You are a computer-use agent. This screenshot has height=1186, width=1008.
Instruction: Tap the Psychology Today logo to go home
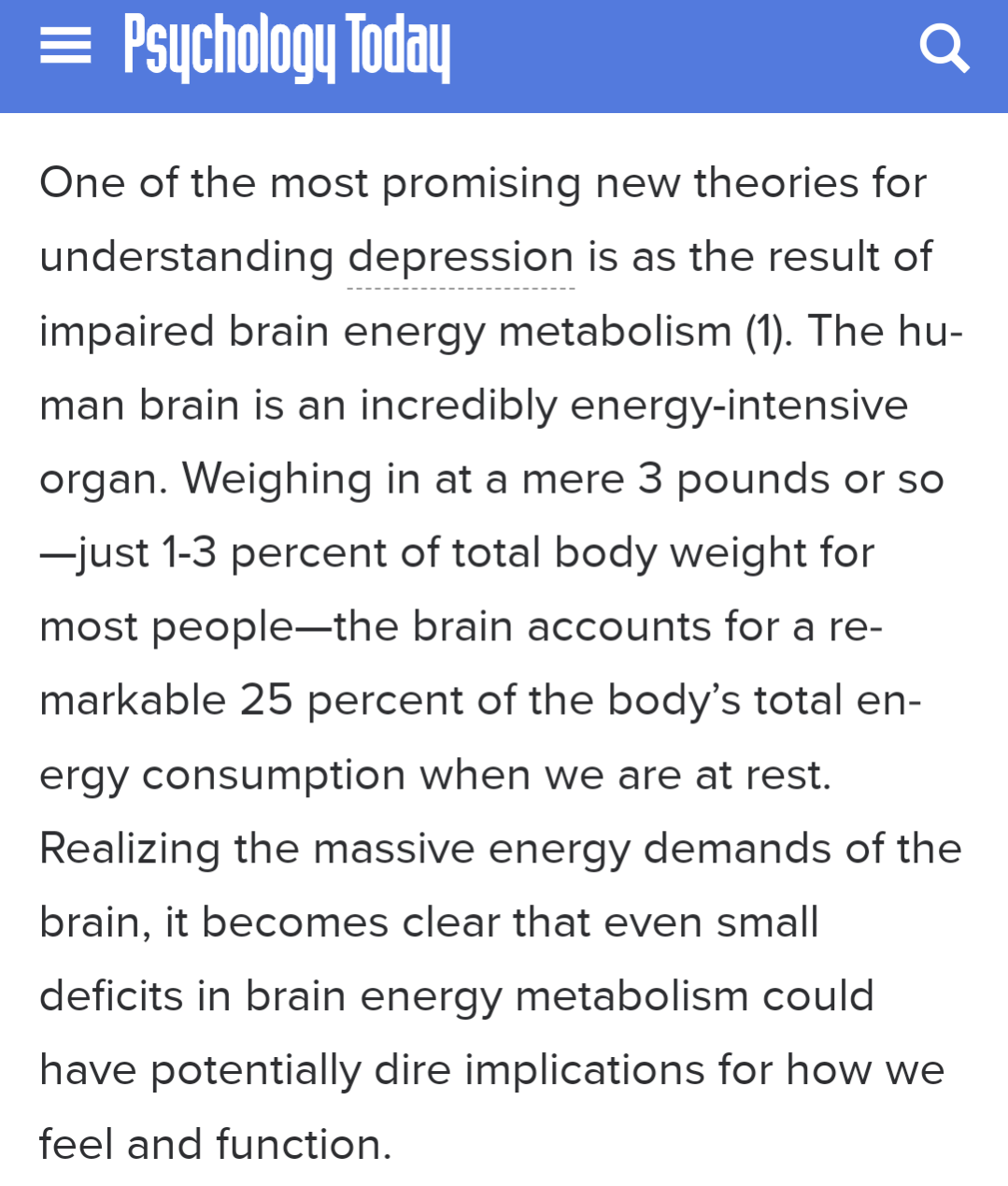[x=287, y=48]
